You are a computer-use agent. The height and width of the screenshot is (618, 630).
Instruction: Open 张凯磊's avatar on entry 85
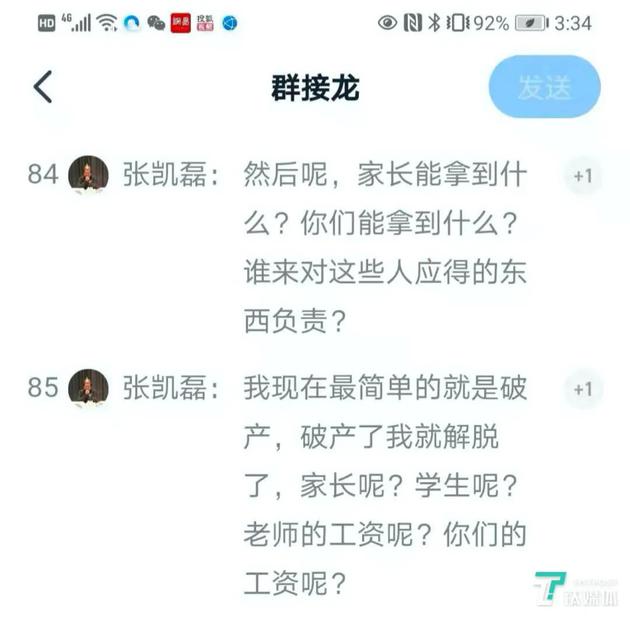click(88, 387)
